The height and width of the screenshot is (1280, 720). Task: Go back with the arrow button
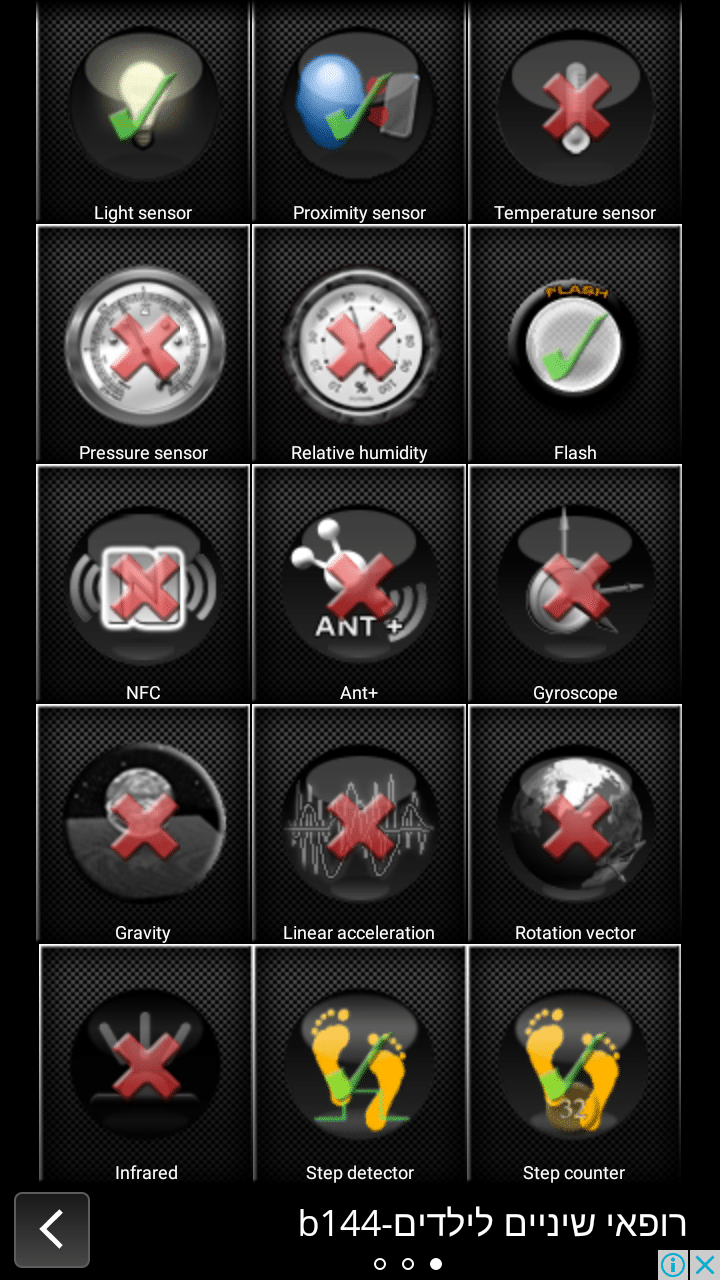pos(52,1229)
